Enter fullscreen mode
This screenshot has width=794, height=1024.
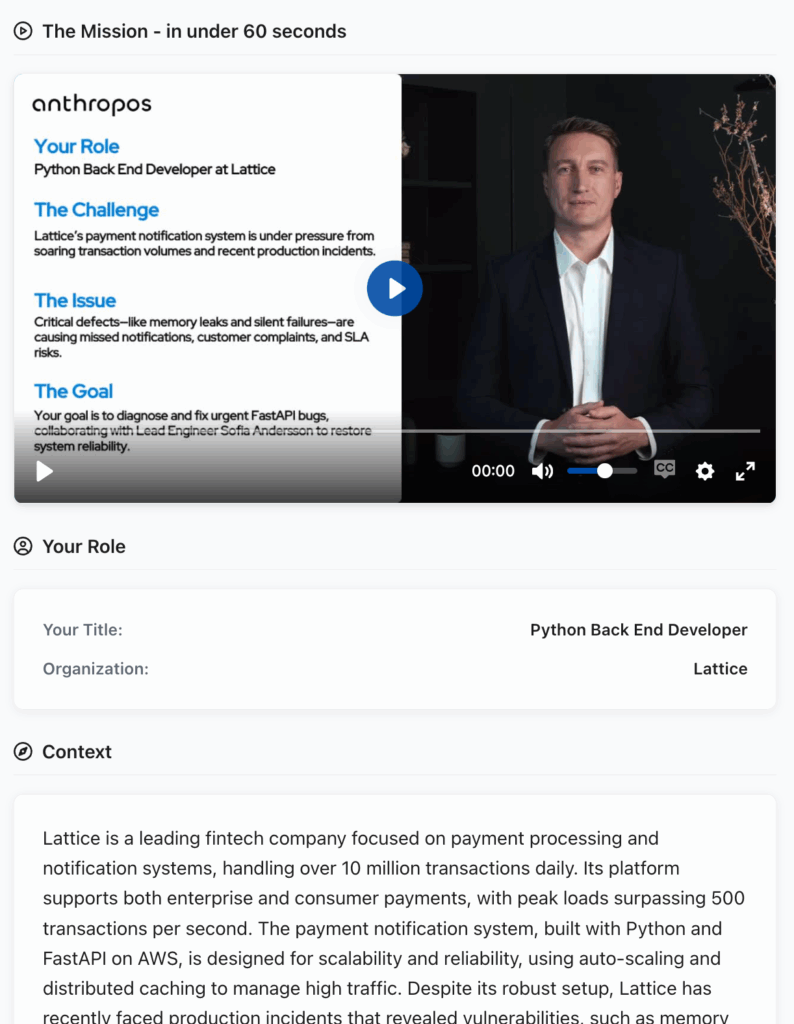(745, 471)
